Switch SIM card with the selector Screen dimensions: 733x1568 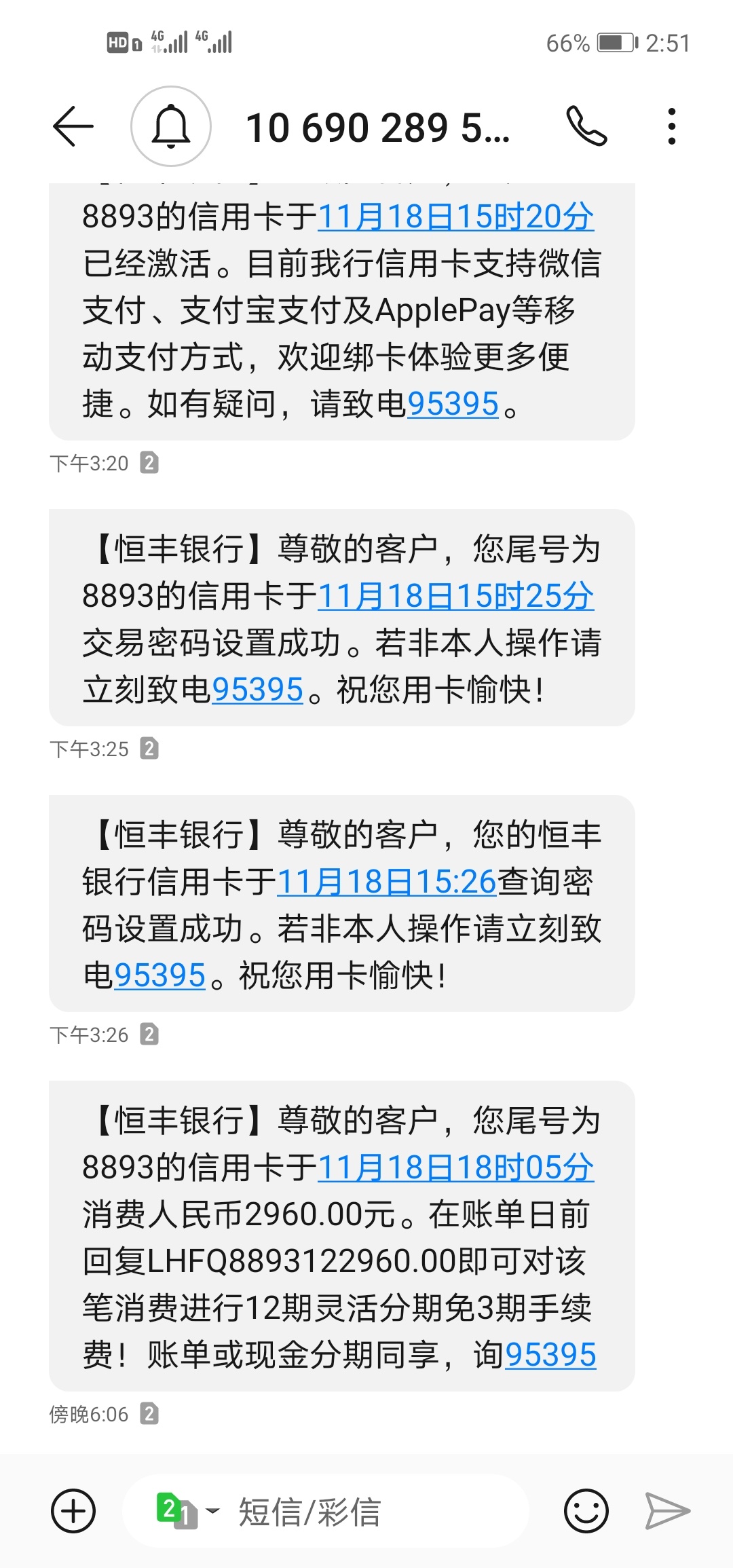(x=187, y=1511)
